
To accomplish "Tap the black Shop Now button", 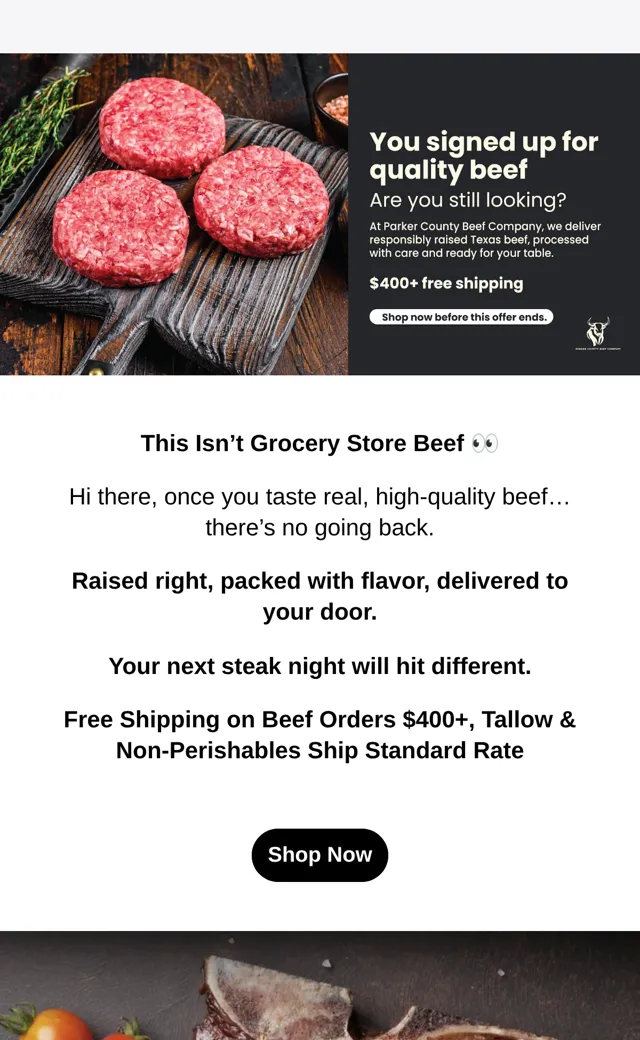I will pos(320,855).
